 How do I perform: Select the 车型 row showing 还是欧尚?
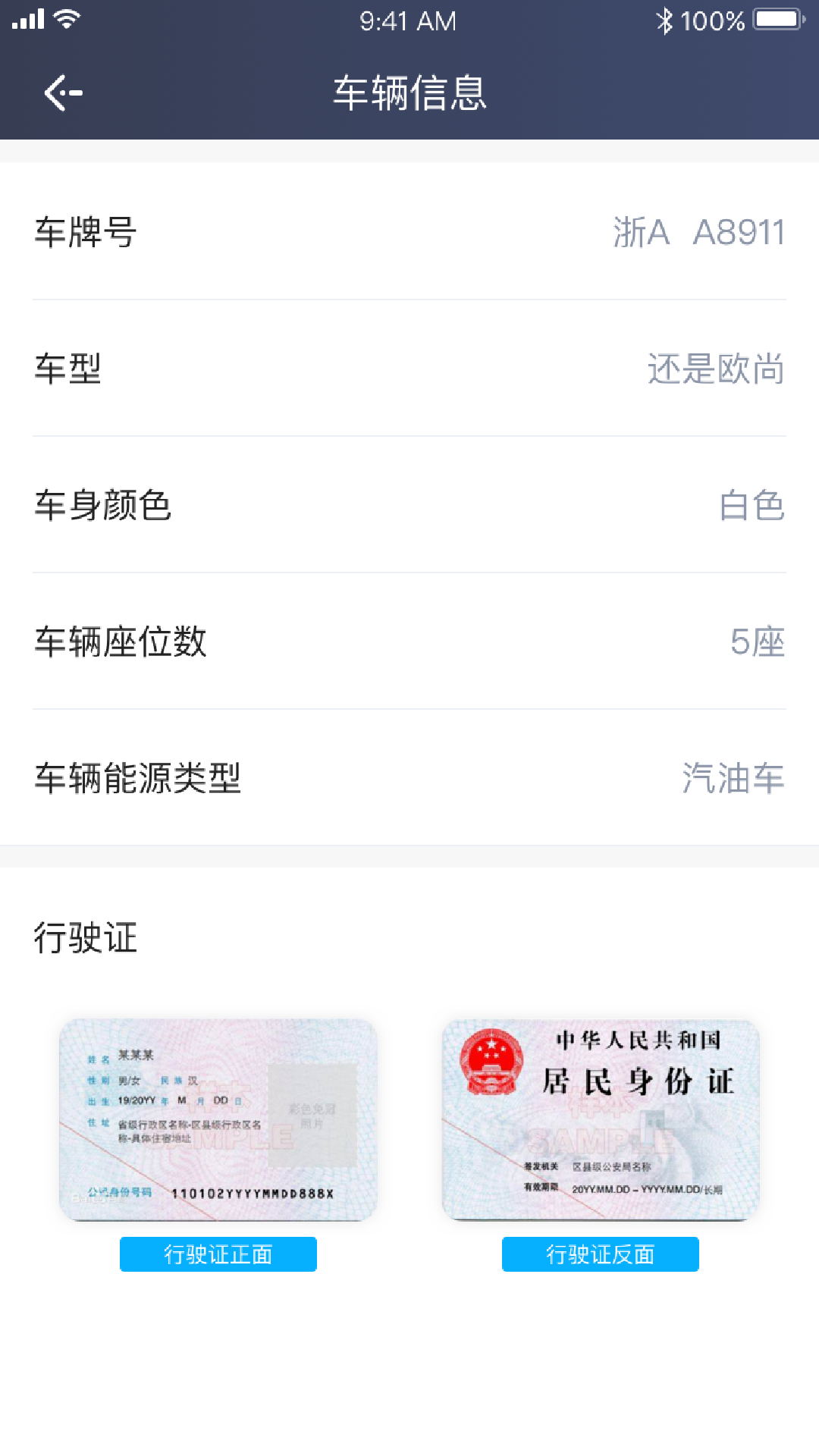pos(409,369)
